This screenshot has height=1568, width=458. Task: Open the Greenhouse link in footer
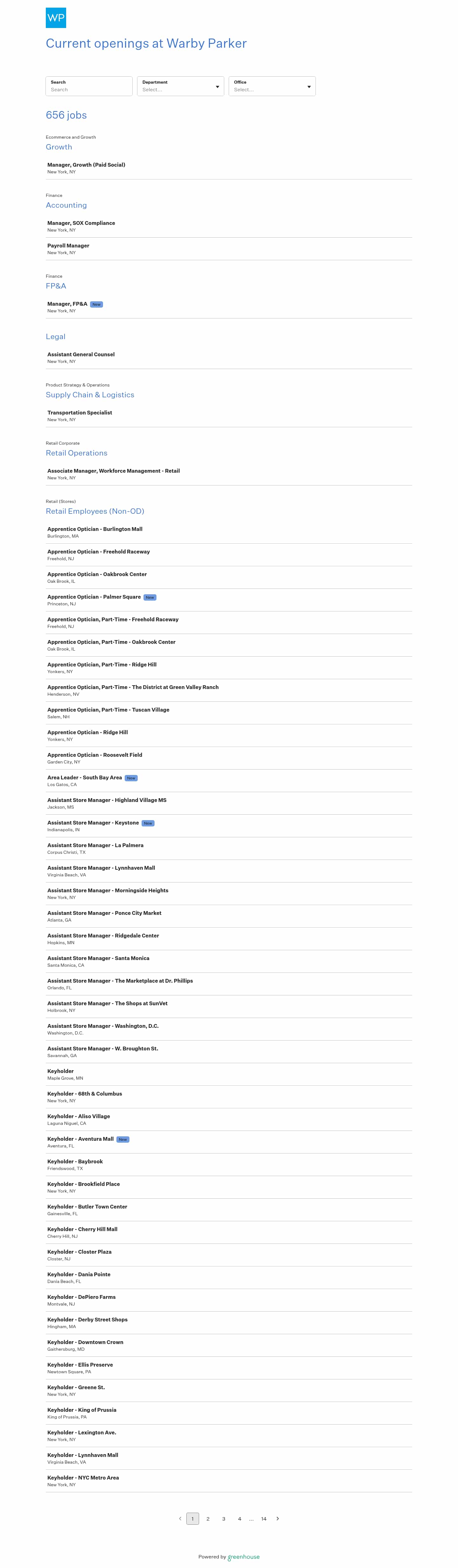click(x=243, y=1557)
